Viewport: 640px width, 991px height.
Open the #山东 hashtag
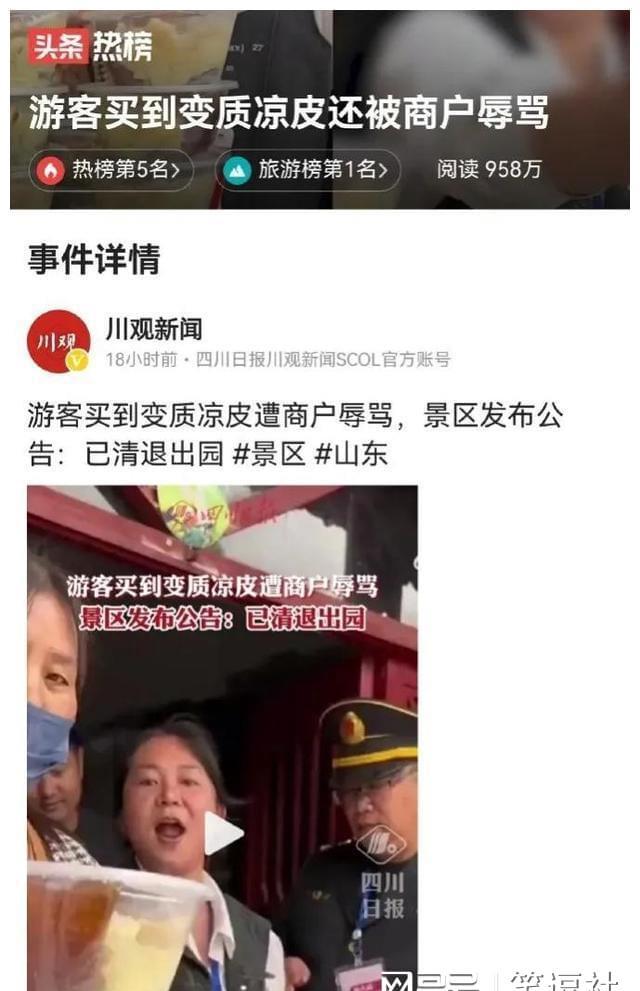351,454
